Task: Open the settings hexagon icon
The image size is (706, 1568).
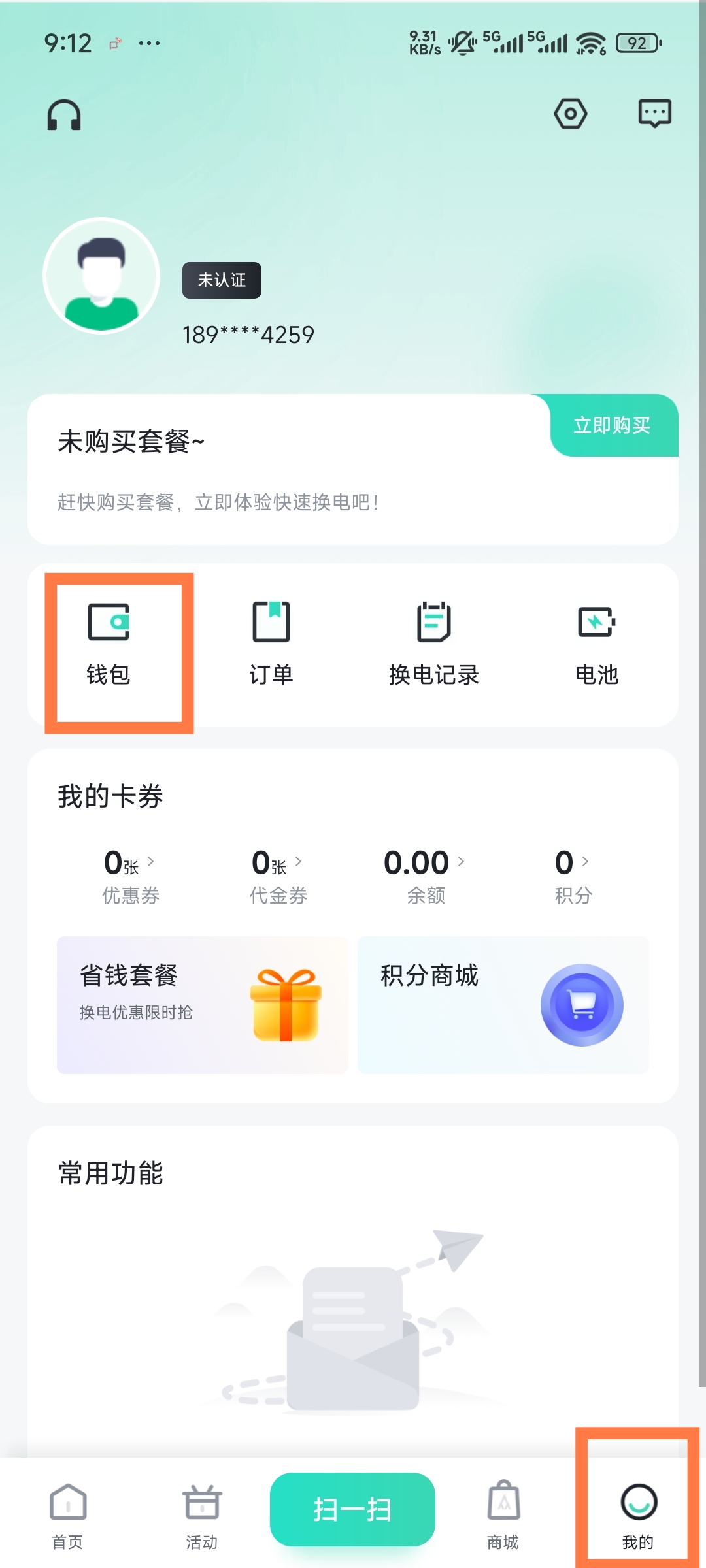Action: tap(570, 114)
